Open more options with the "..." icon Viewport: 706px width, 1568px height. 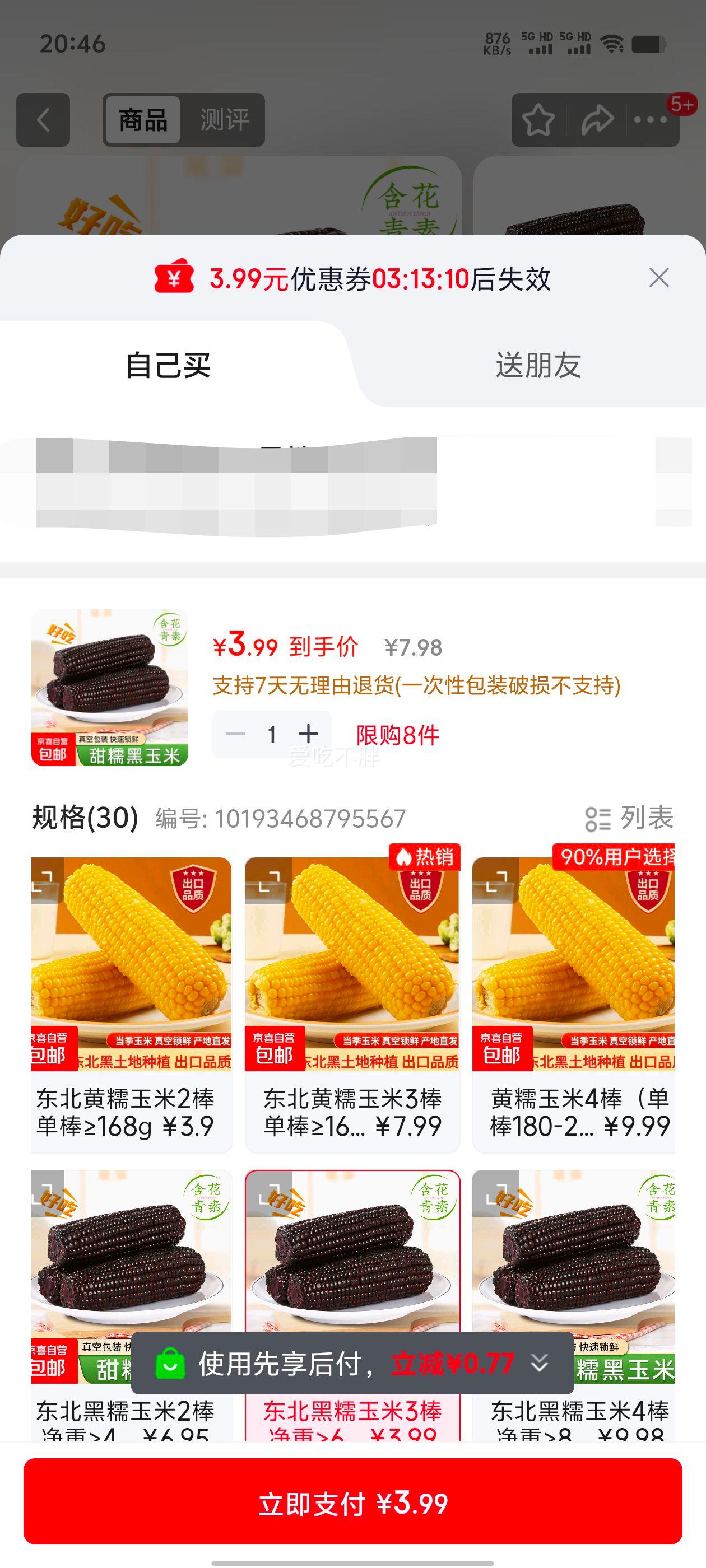(651, 120)
